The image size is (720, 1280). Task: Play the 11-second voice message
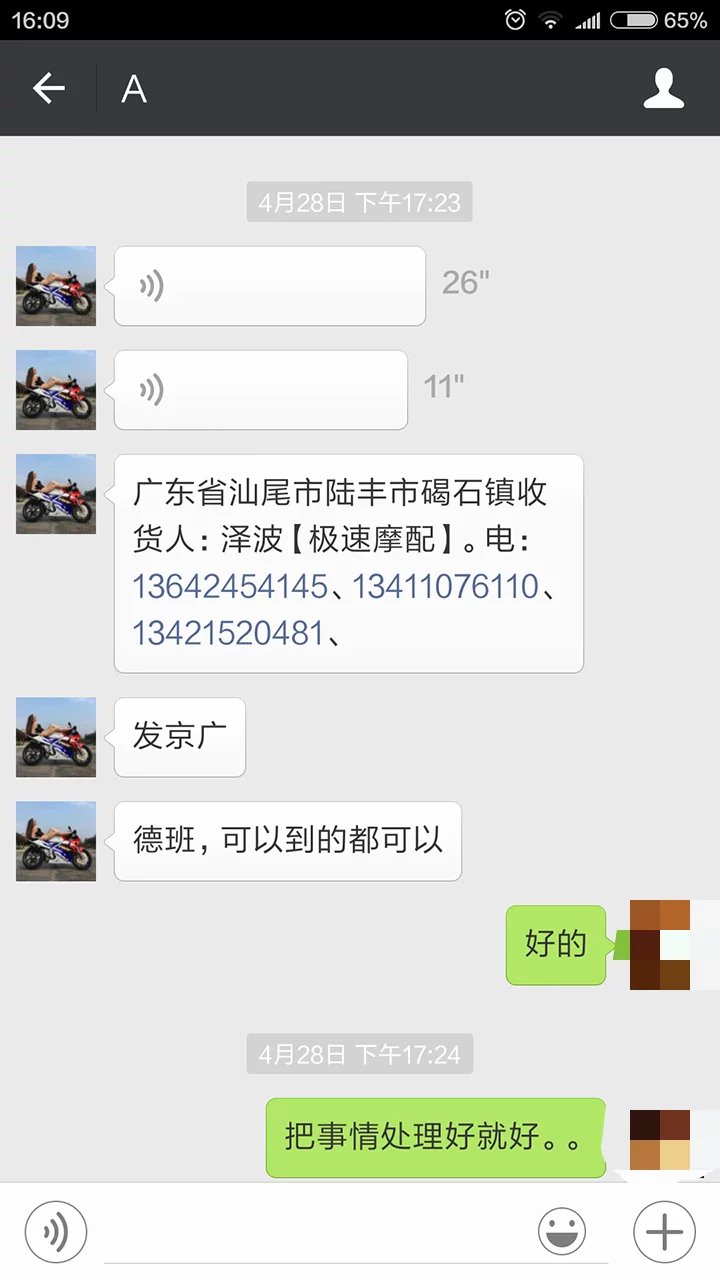coord(260,390)
